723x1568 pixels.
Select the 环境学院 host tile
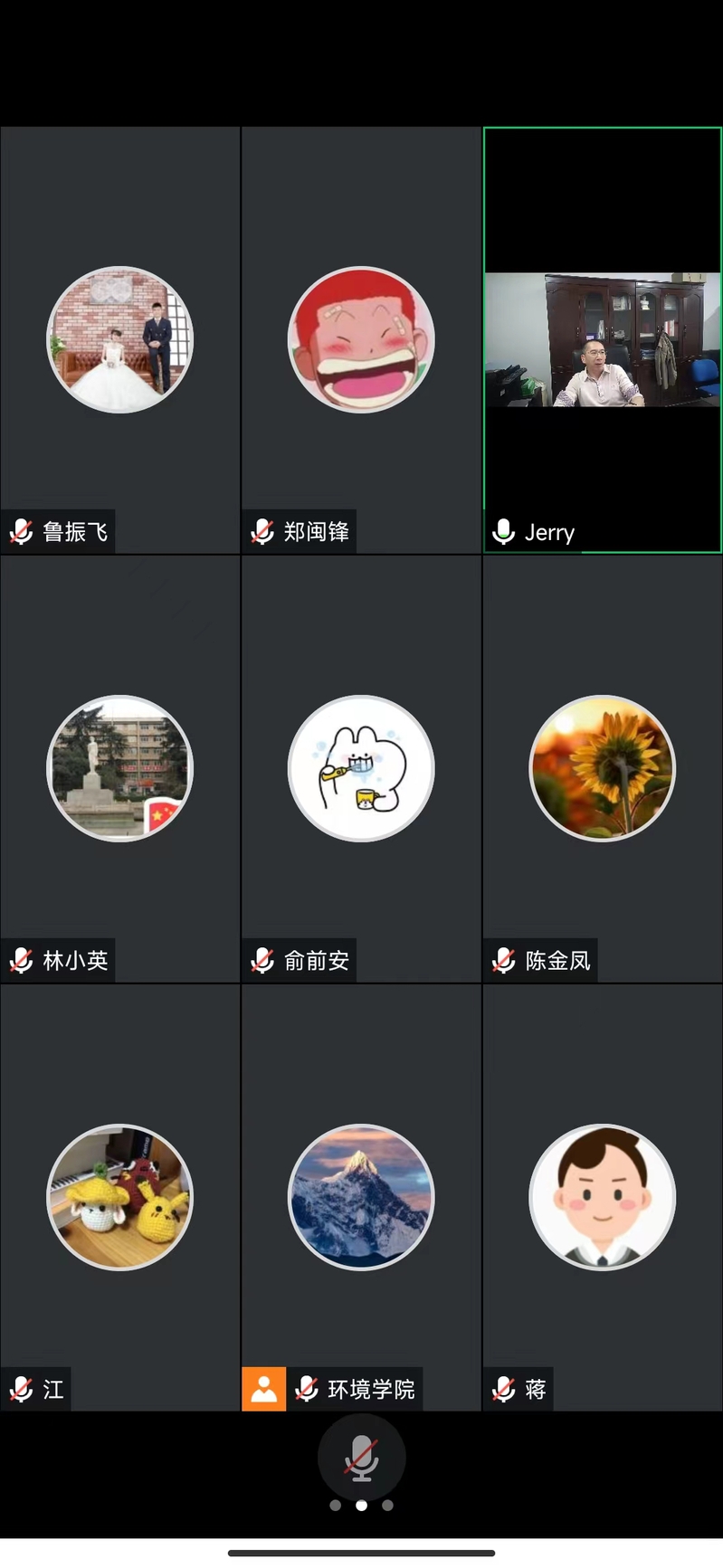pyautogui.click(x=361, y=1196)
